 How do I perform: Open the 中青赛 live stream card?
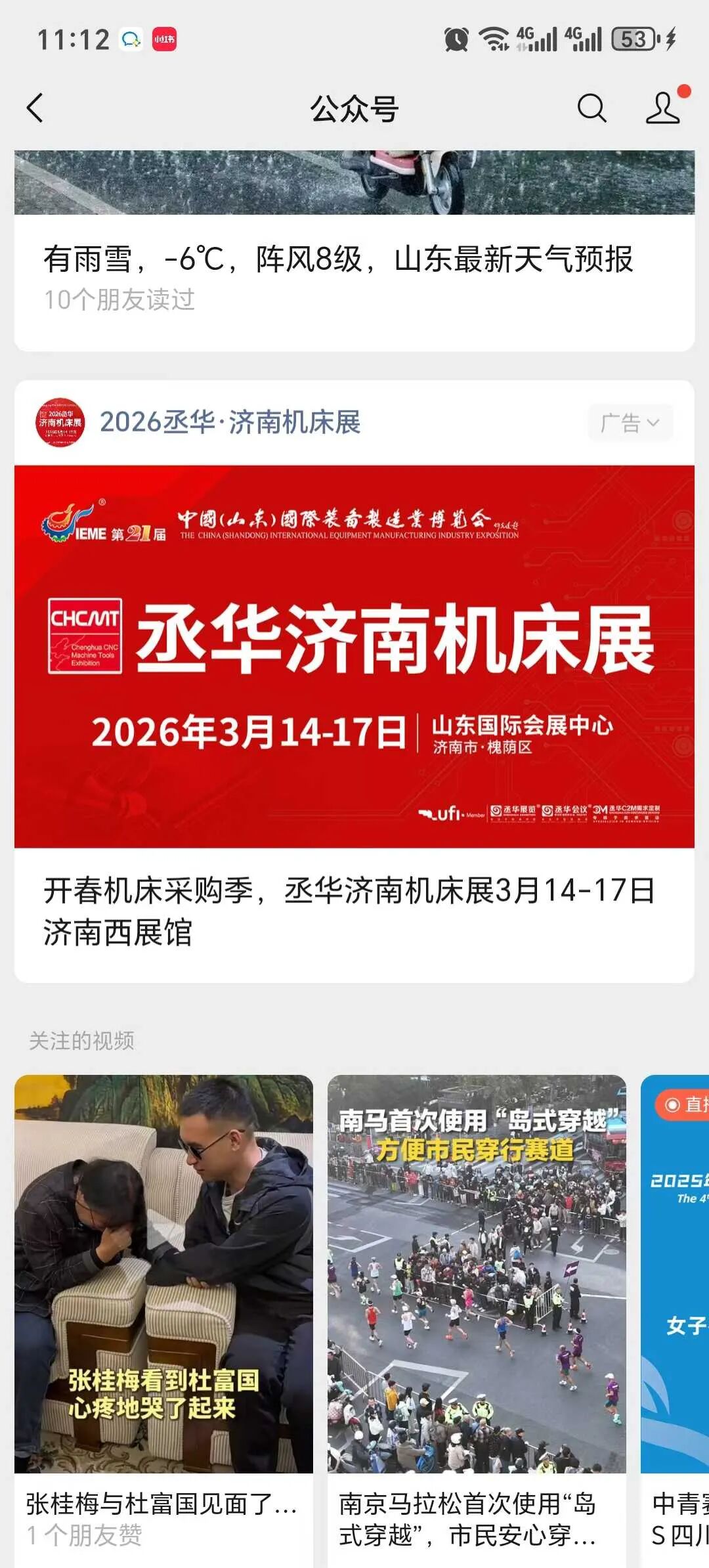tap(676, 1274)
